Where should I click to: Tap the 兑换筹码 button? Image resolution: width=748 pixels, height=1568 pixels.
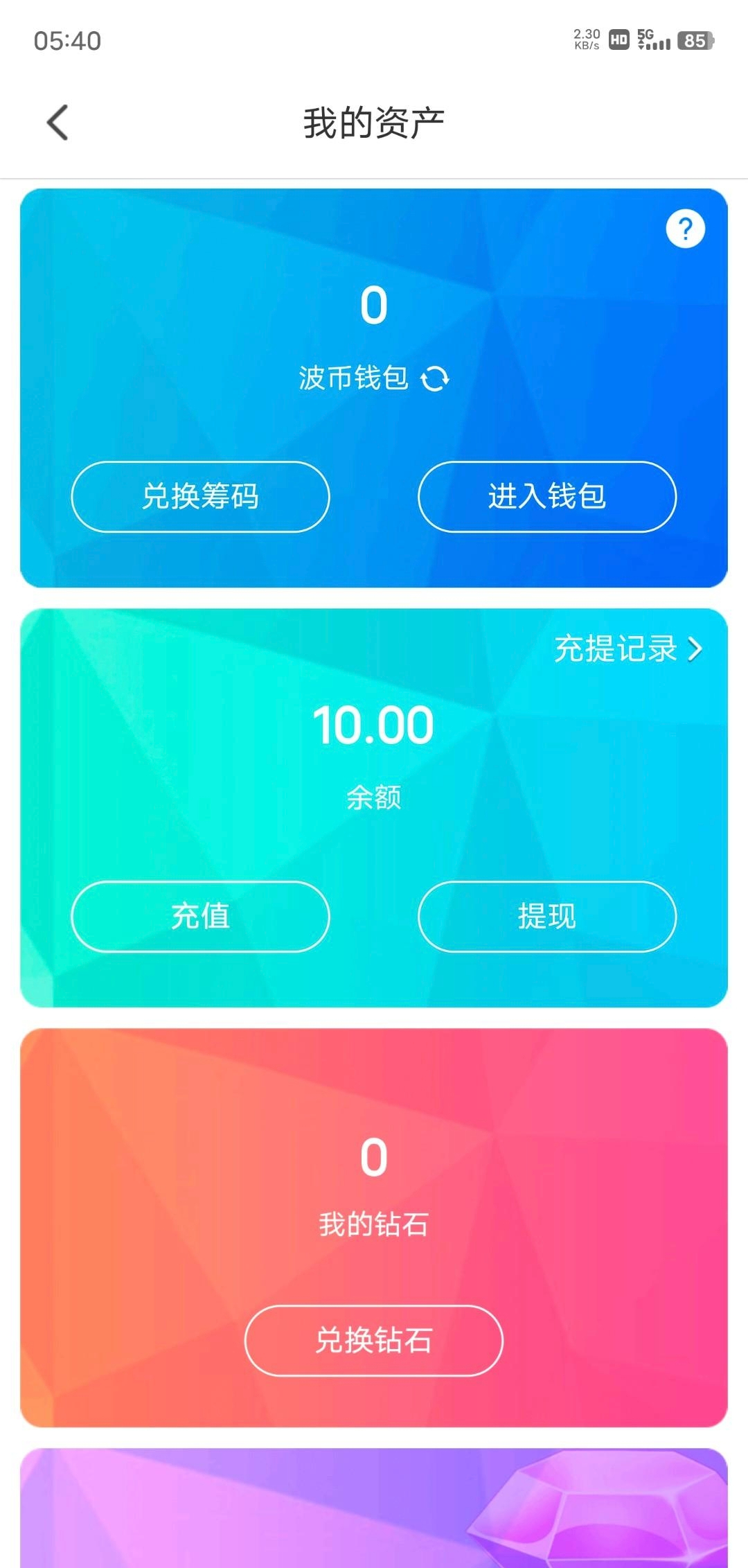coord(200,497)
